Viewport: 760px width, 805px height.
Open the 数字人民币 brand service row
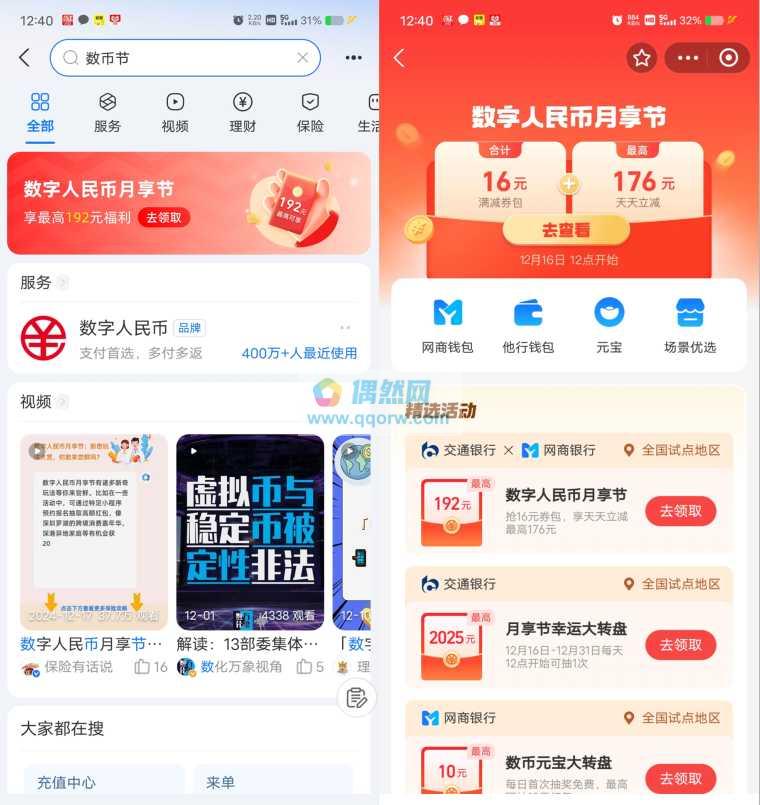(188, 339)
